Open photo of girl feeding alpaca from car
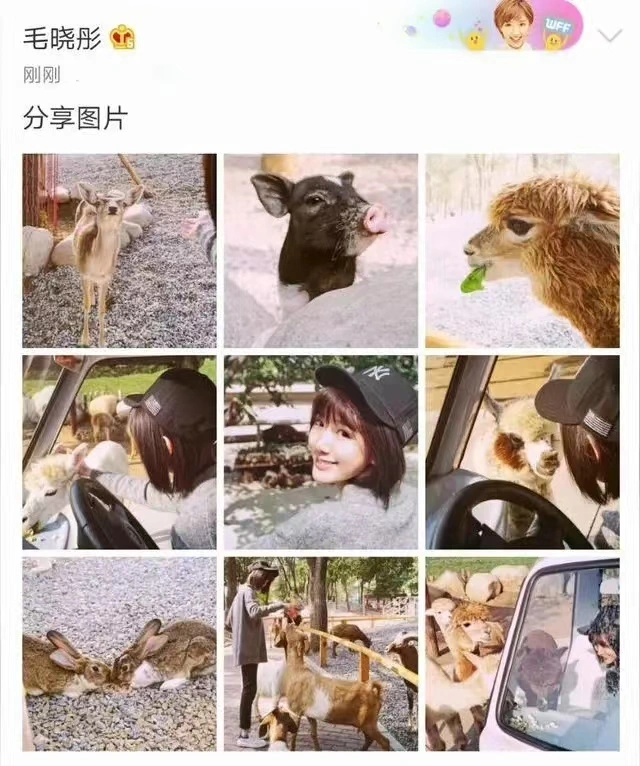640x766 pixels. pyautogui.click(x=119, y=452)
